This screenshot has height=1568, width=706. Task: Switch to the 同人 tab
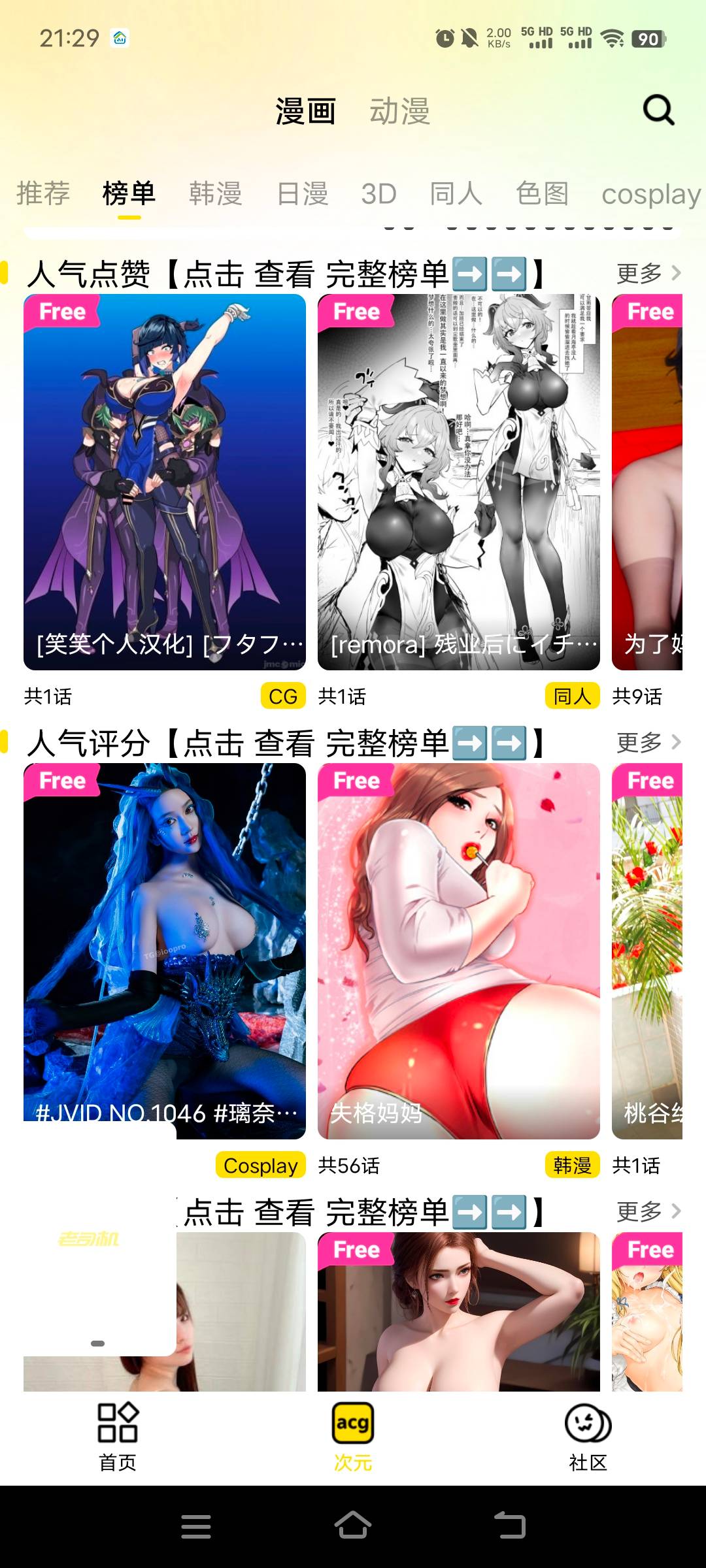[456, 193]
